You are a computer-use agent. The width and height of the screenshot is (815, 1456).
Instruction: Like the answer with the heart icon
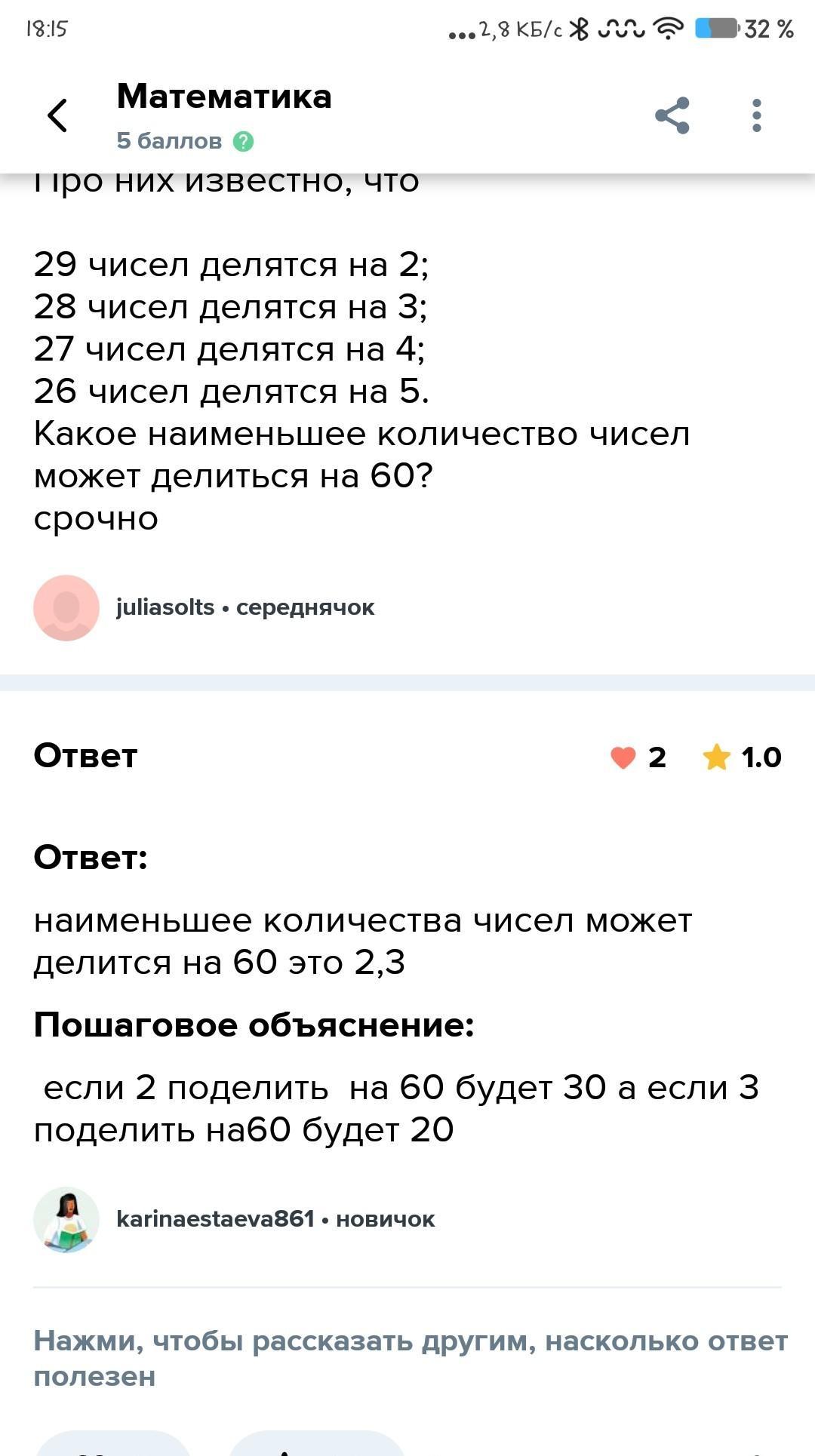pos(623,757)
